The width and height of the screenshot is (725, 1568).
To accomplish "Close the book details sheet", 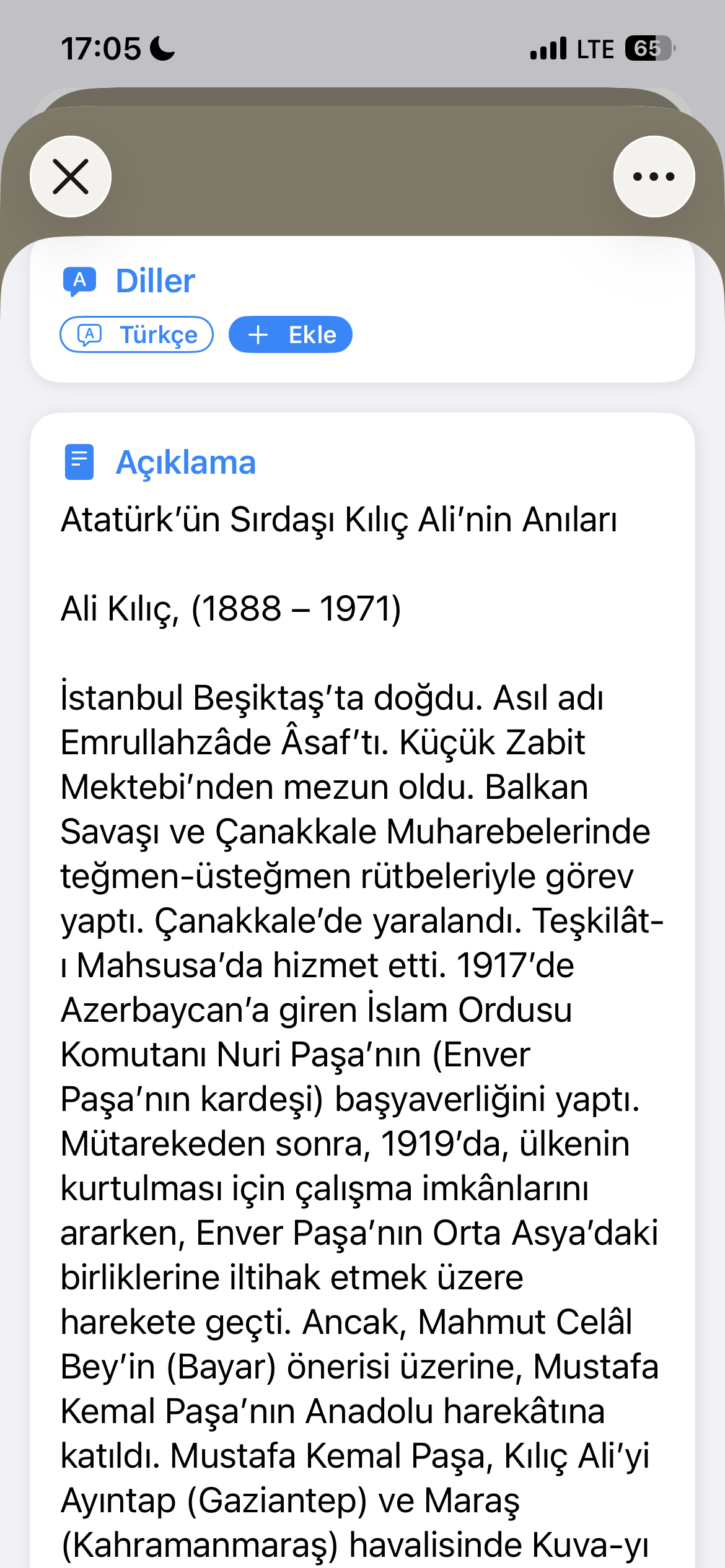I will tap(71, 176).
